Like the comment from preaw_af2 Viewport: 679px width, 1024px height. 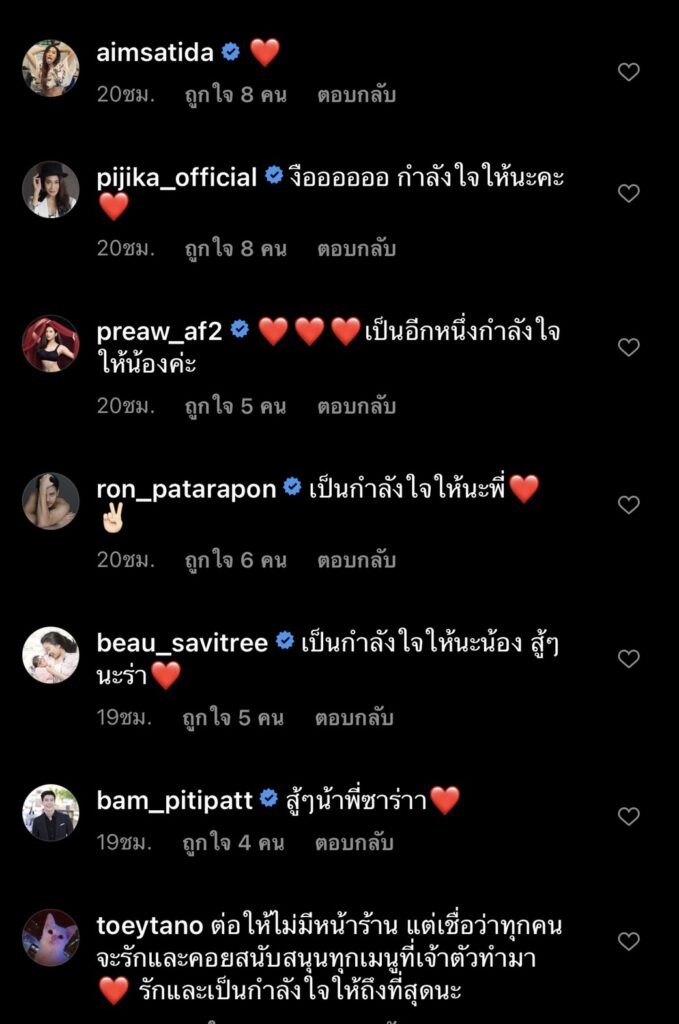(628, 347)
